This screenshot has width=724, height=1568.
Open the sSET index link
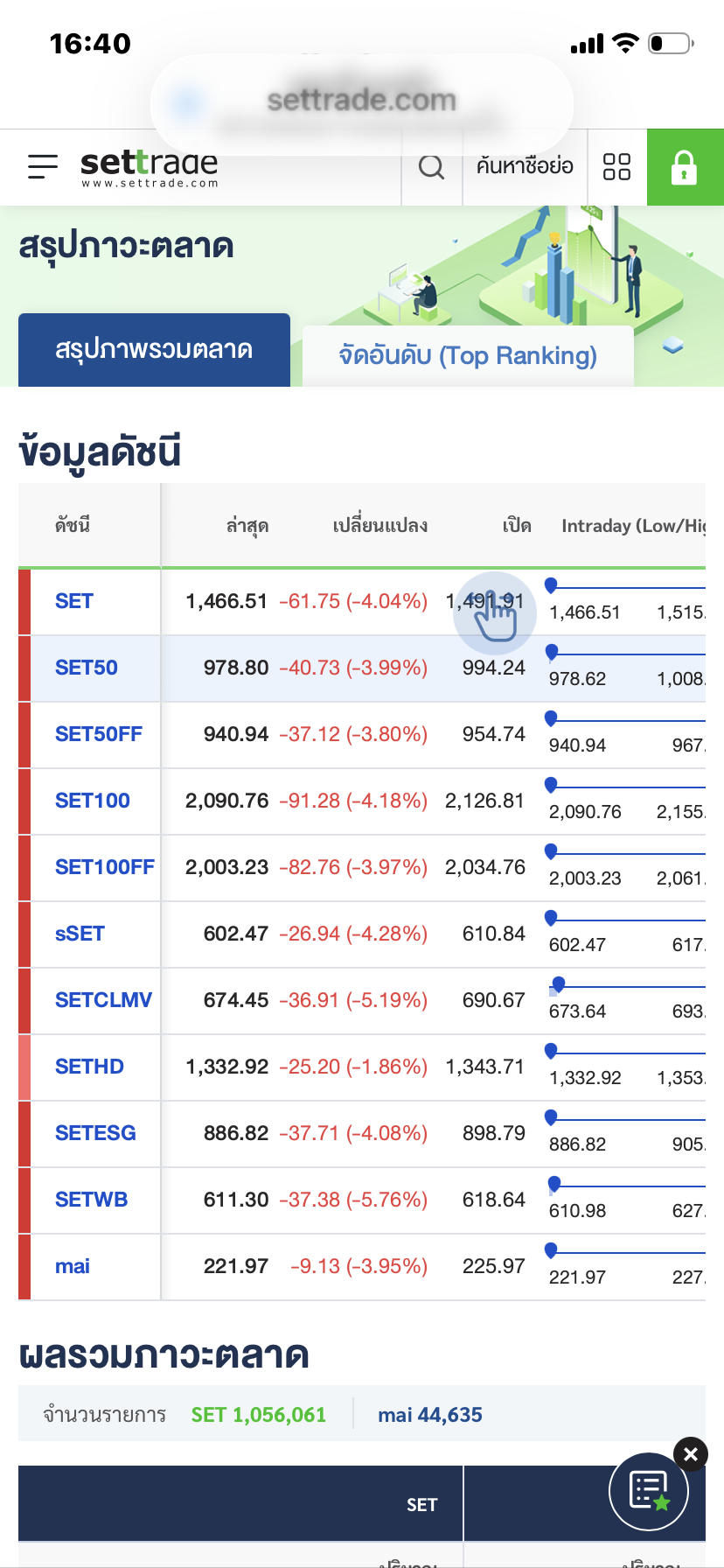pyautogui.click(x=80, y=934)
